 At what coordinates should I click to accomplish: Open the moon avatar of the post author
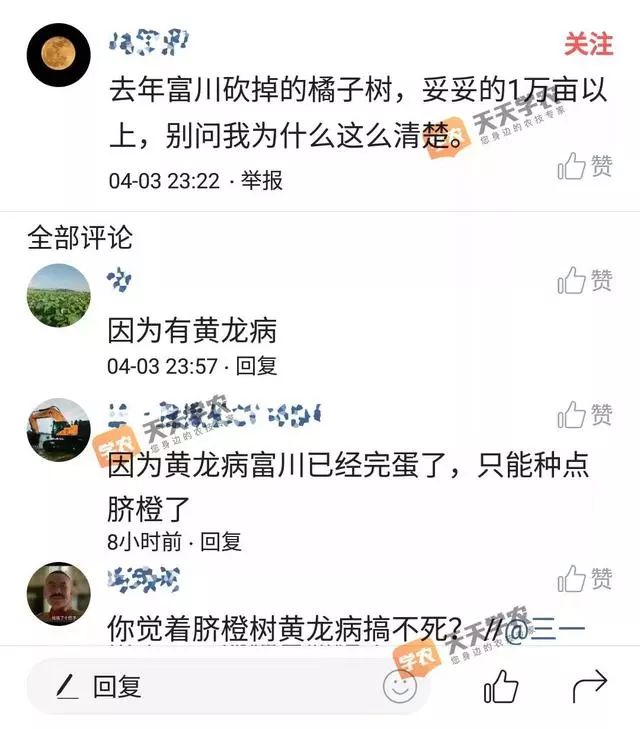click(x=58, y=54)
